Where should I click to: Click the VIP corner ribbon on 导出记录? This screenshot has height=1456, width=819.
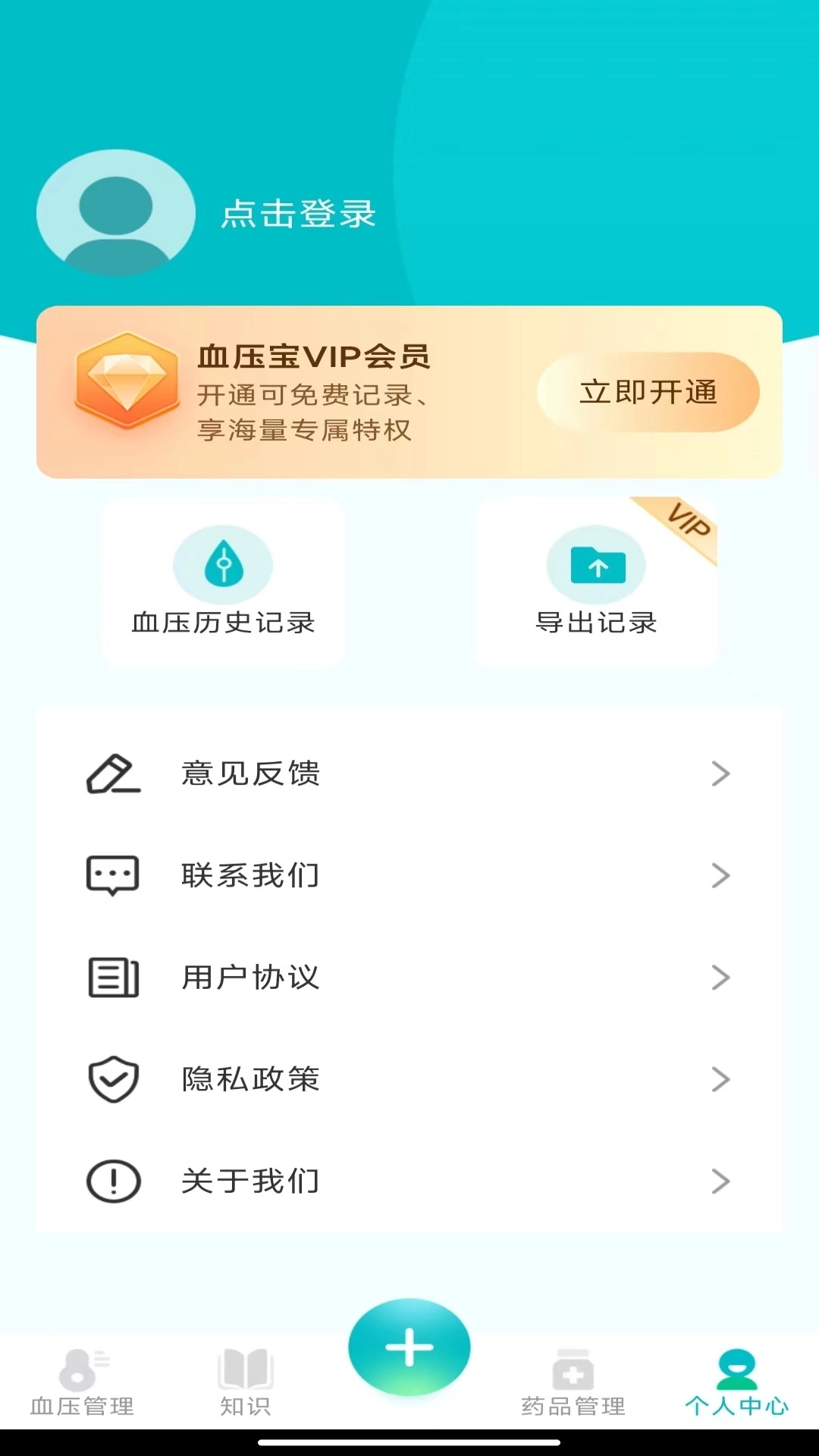(x=682, y=529)
